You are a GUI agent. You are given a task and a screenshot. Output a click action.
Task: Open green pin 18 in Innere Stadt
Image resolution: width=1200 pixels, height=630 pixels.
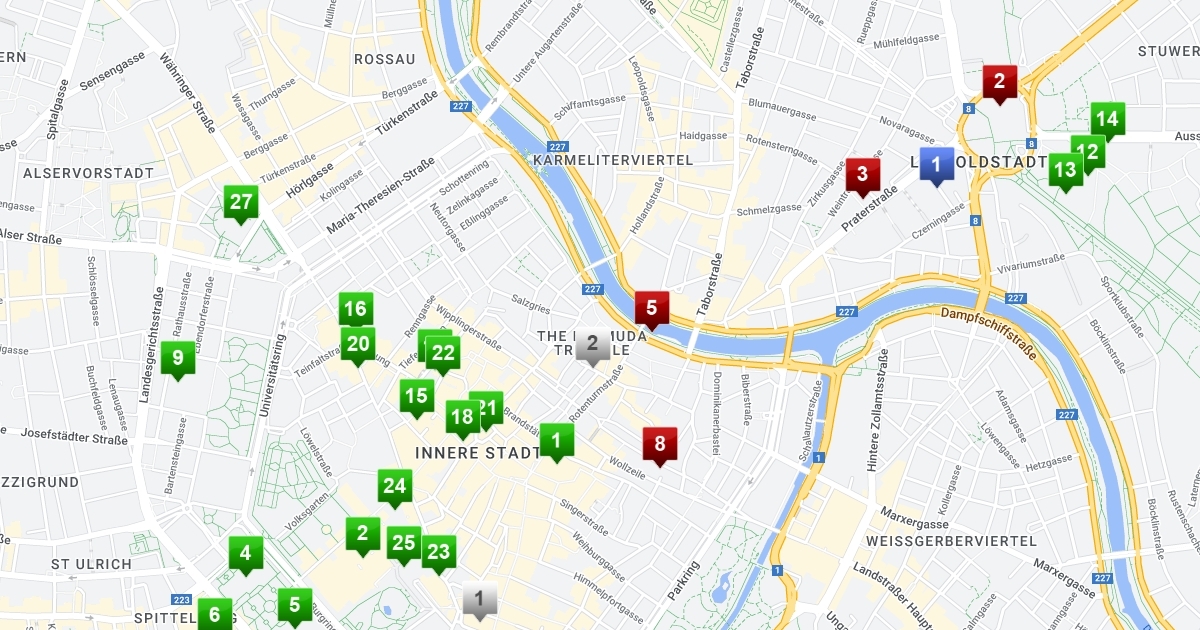(x=462, y=417)
